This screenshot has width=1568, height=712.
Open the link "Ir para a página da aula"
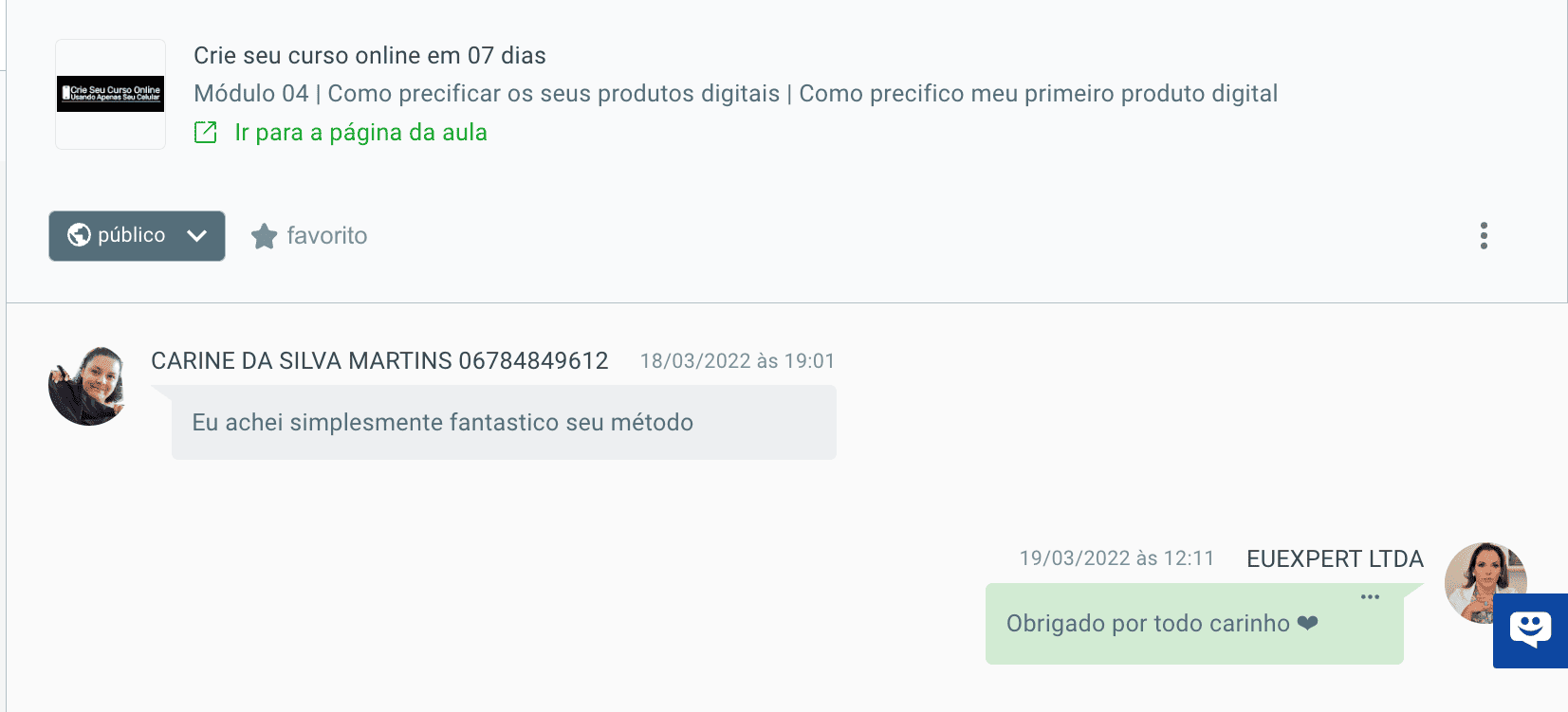point(360,133)
